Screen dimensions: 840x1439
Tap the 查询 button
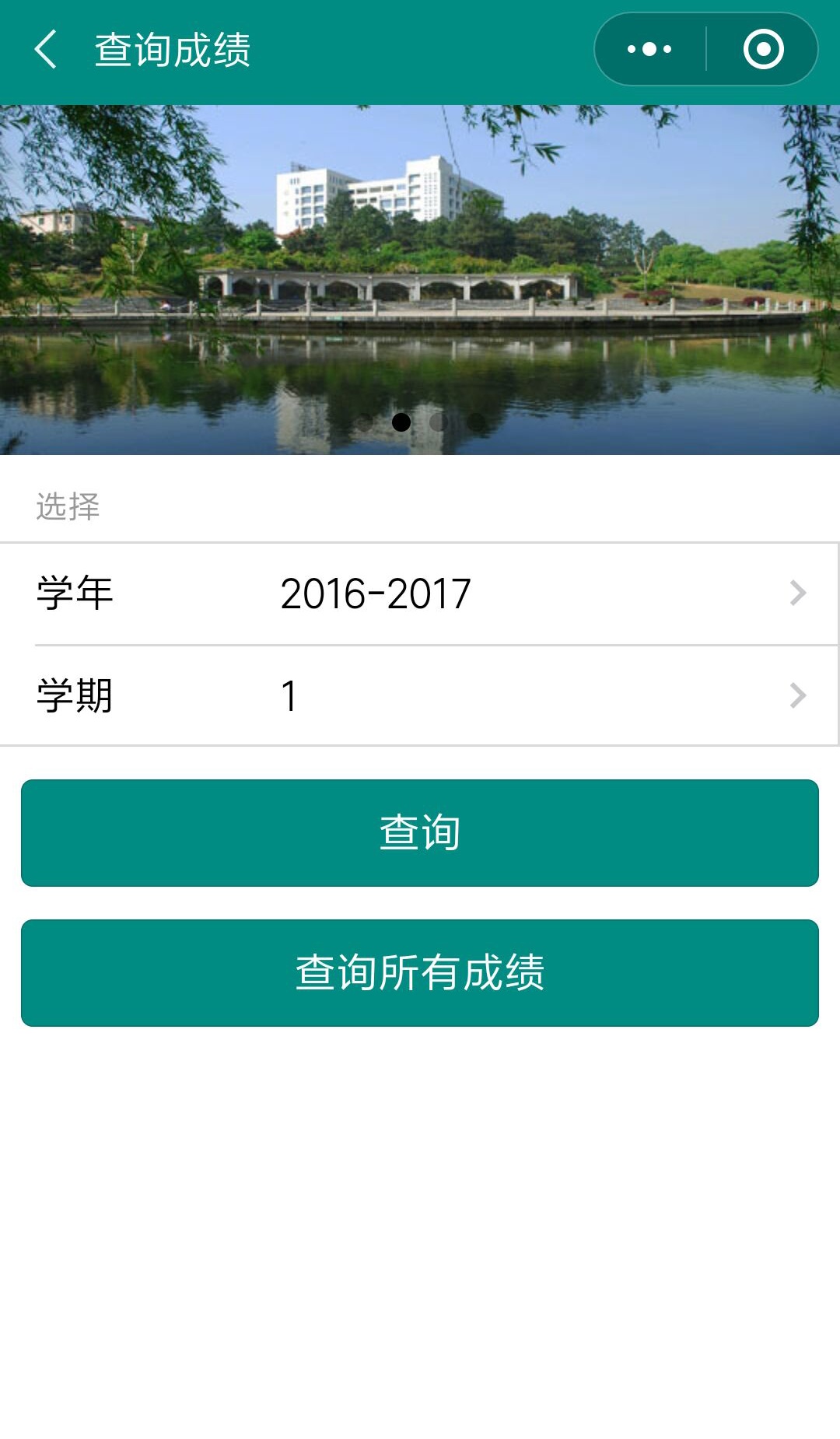click(420, 832)
